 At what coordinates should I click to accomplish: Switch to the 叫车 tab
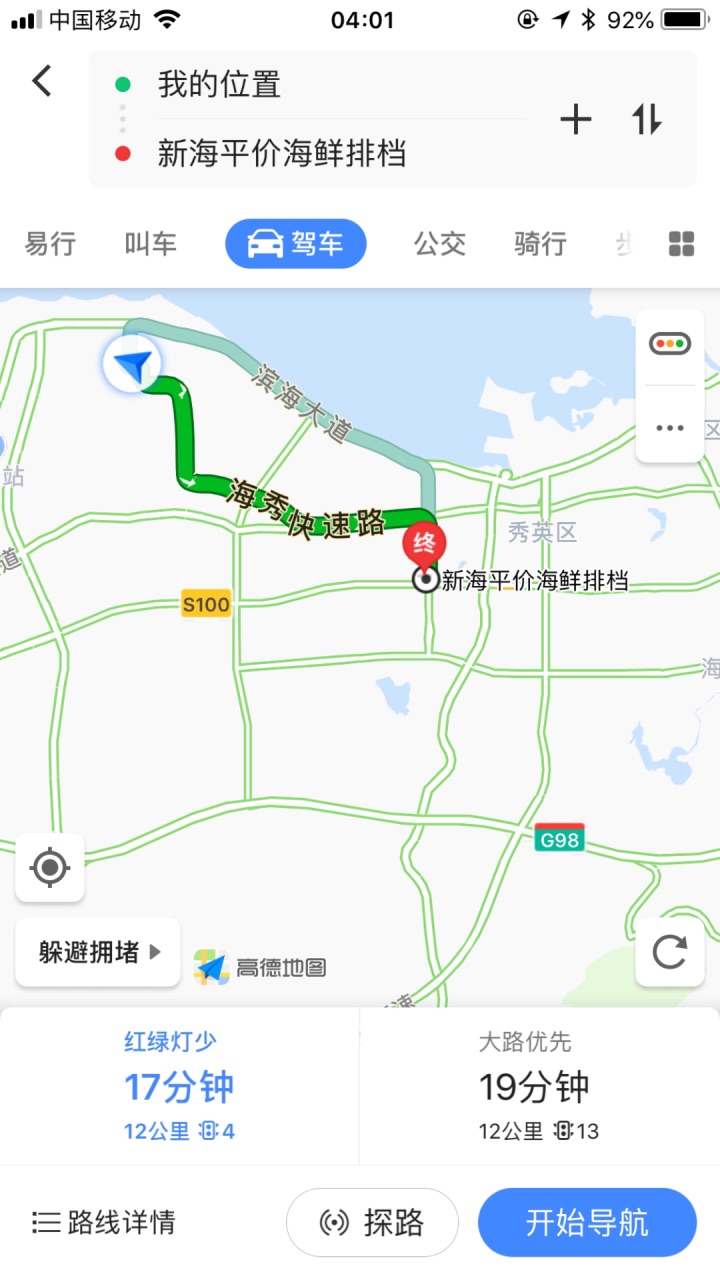click(x=150, y=243)
